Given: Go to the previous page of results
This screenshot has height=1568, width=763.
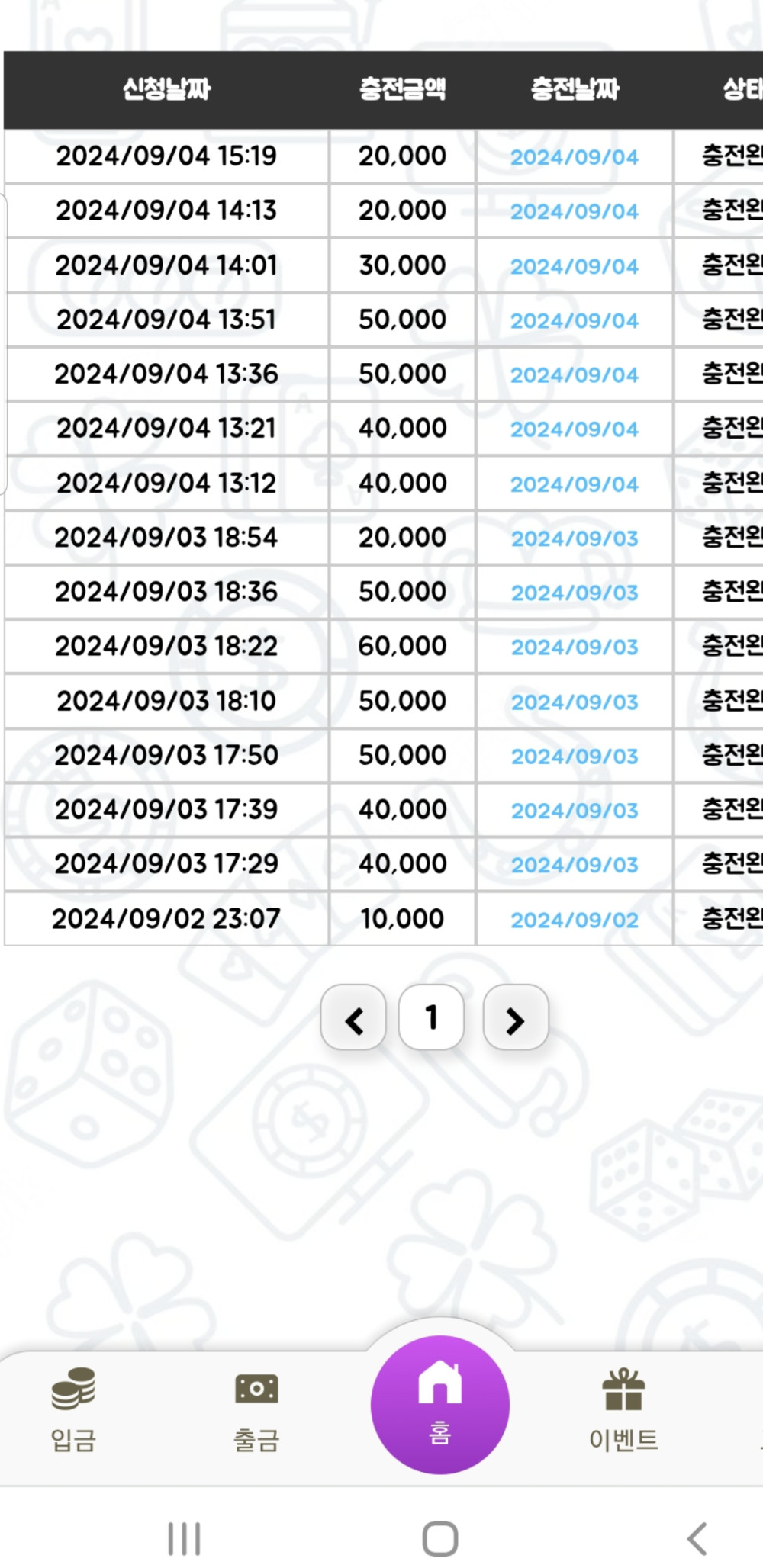Looking at the screenshot, I should tap(353, 1019).
